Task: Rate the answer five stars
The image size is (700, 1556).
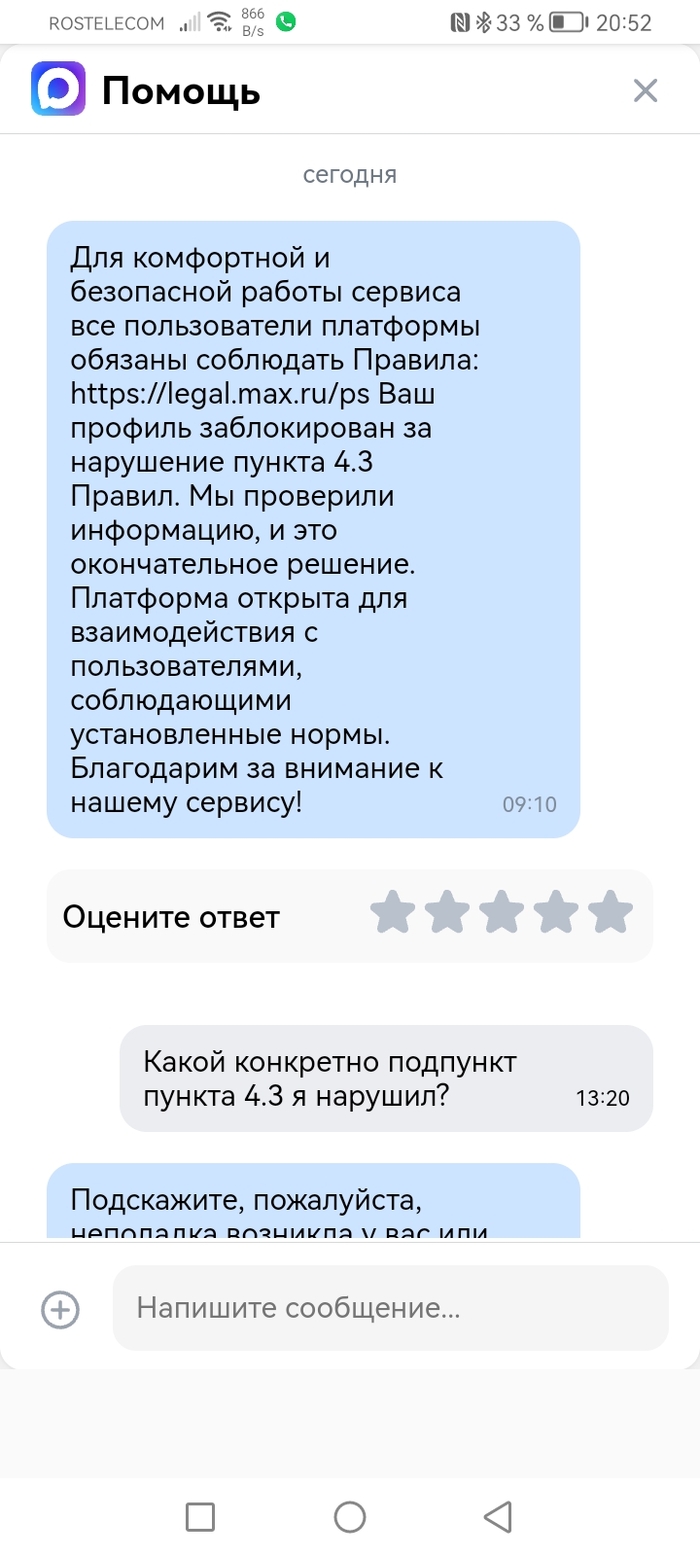Action: click(610, 913)
